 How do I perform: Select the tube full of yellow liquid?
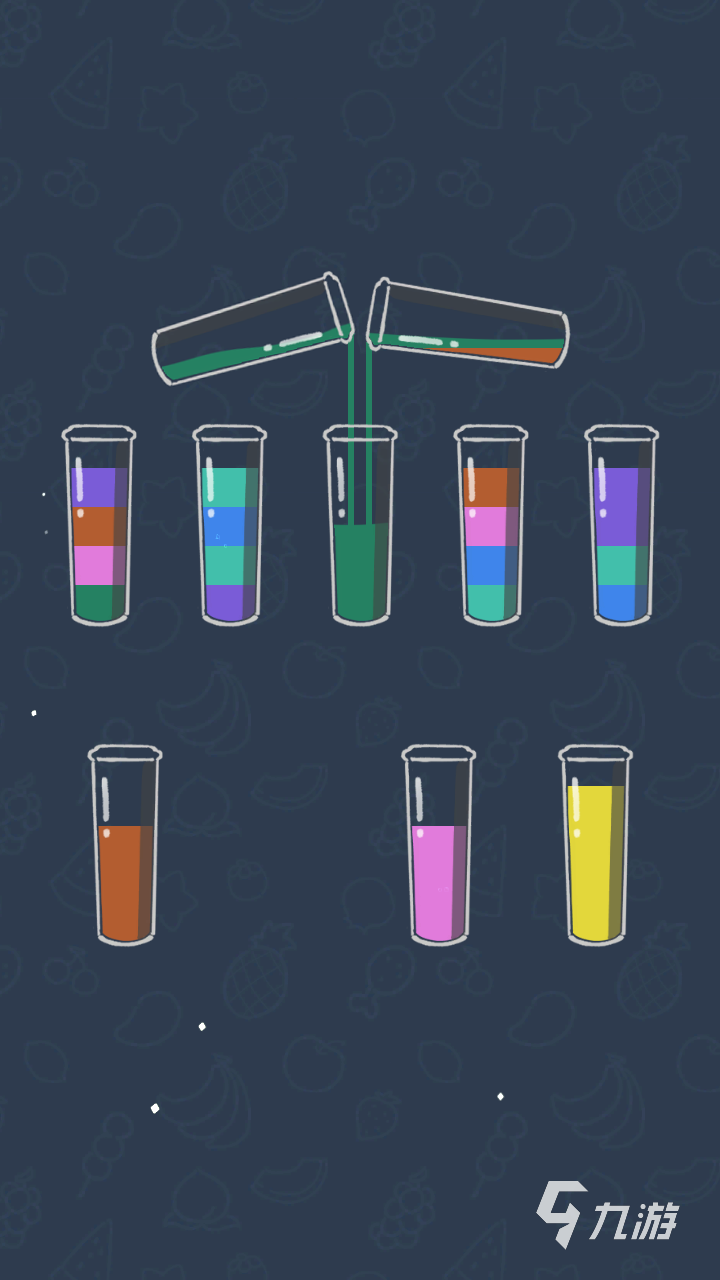pyautogui.click(x=595, y=850)
